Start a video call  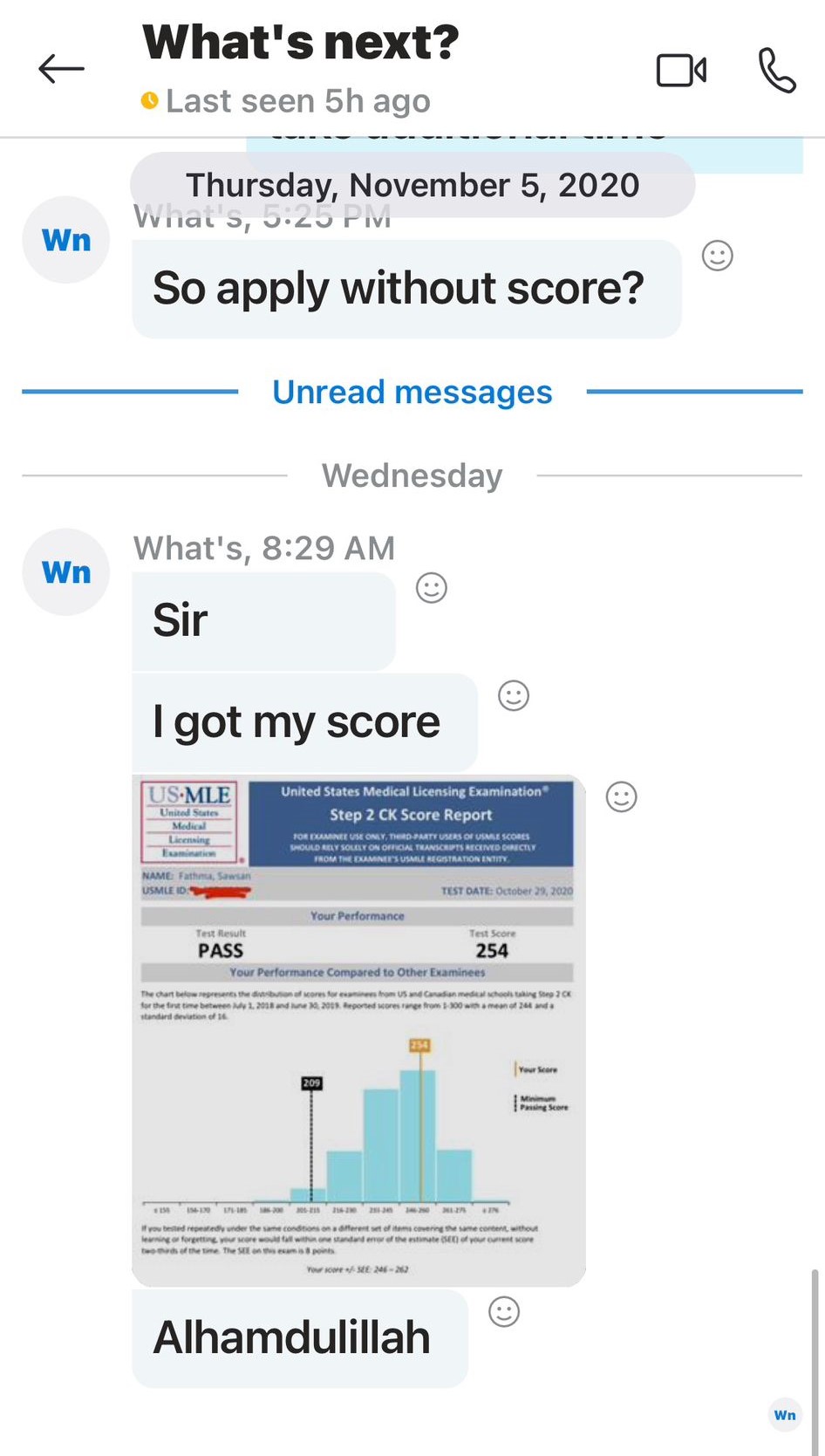click(x=681, y=71)
